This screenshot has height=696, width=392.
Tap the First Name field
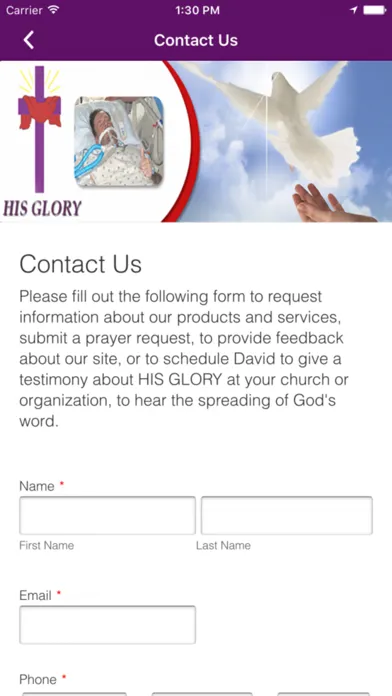click(107, 515)
